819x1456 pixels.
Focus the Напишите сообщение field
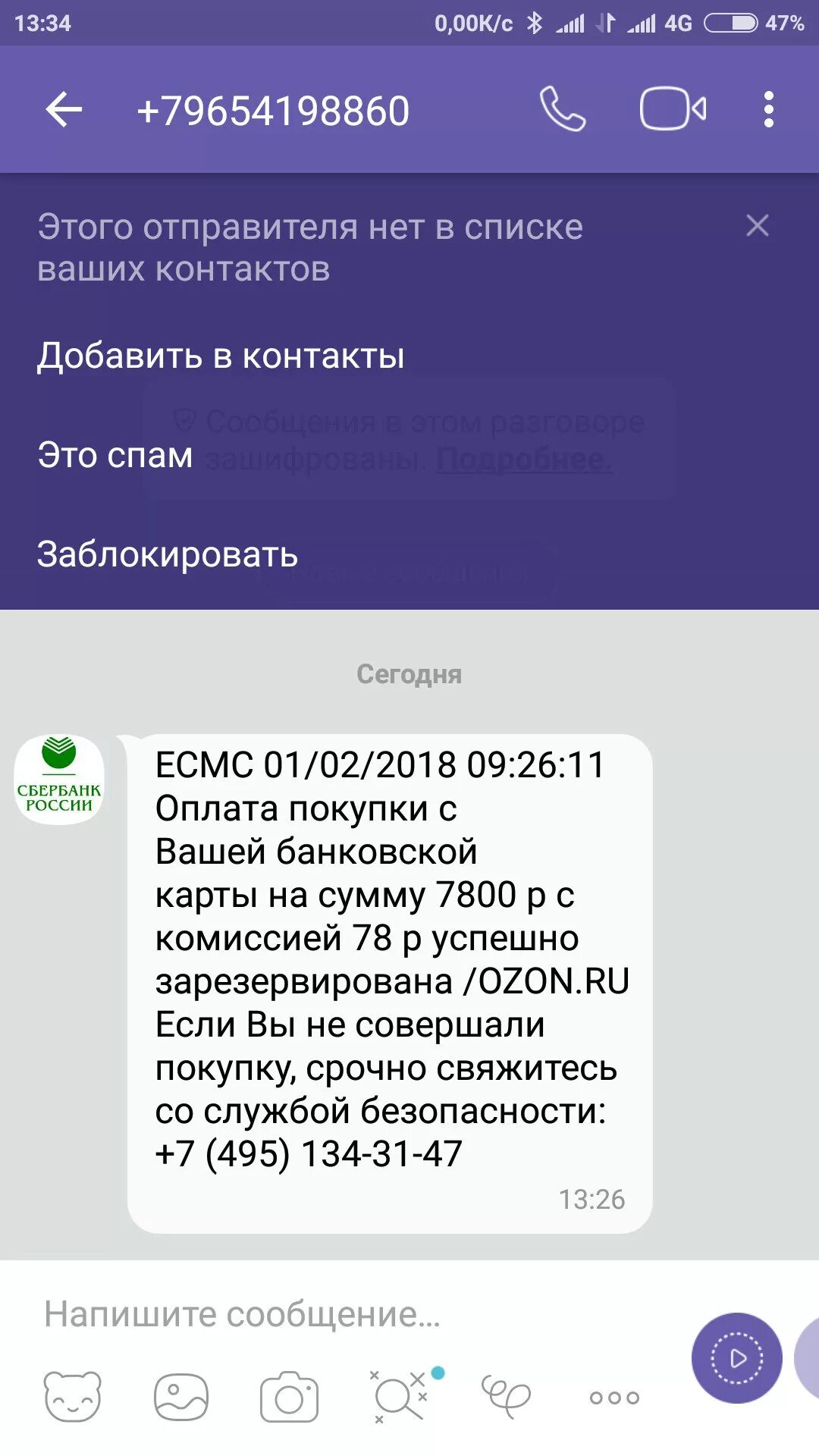(x=341, y=1314)
